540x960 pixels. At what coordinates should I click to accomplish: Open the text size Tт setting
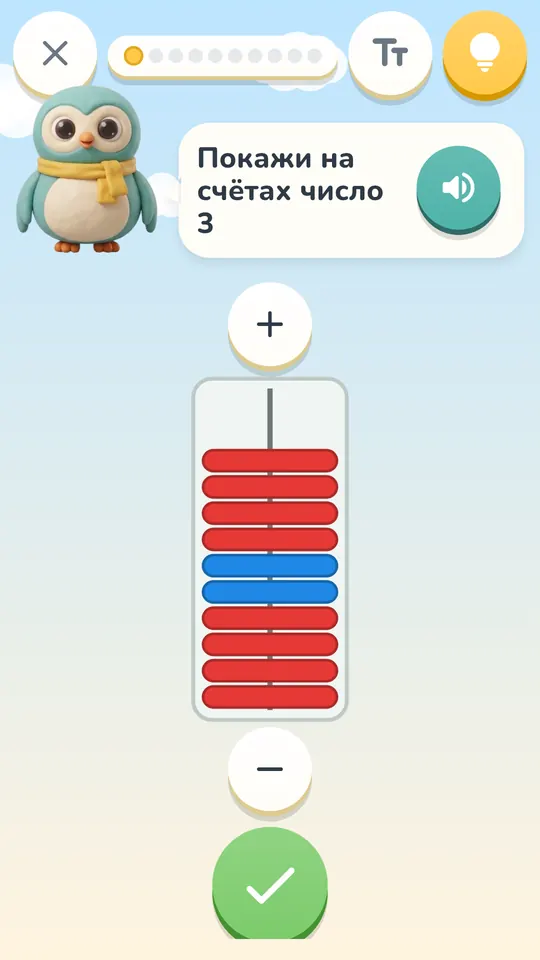coord(390,53)
